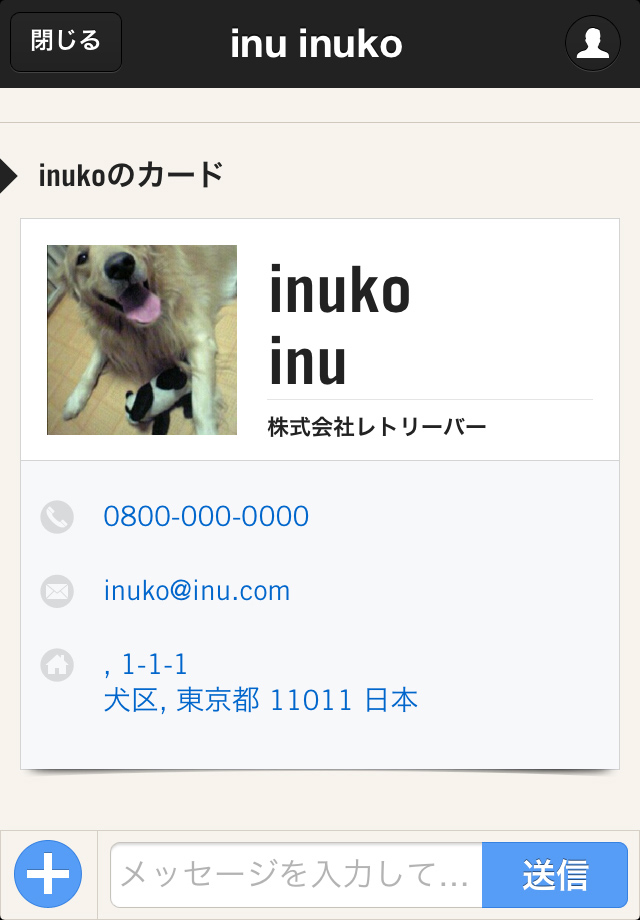
Task: Call the number 0800-000-0000
Action: click(206, 516)
